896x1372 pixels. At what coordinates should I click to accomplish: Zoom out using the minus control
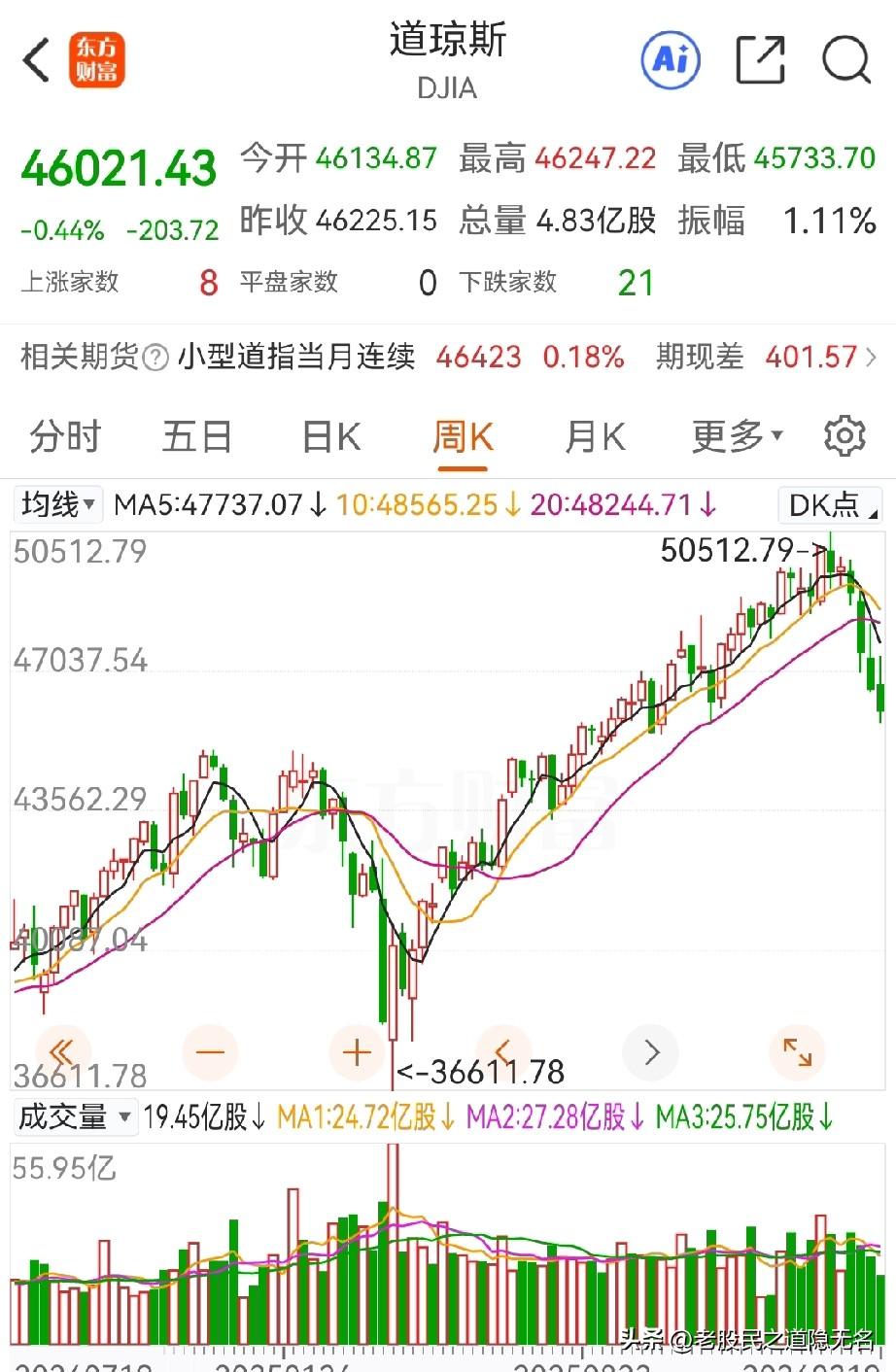[x=210, y=1052]
